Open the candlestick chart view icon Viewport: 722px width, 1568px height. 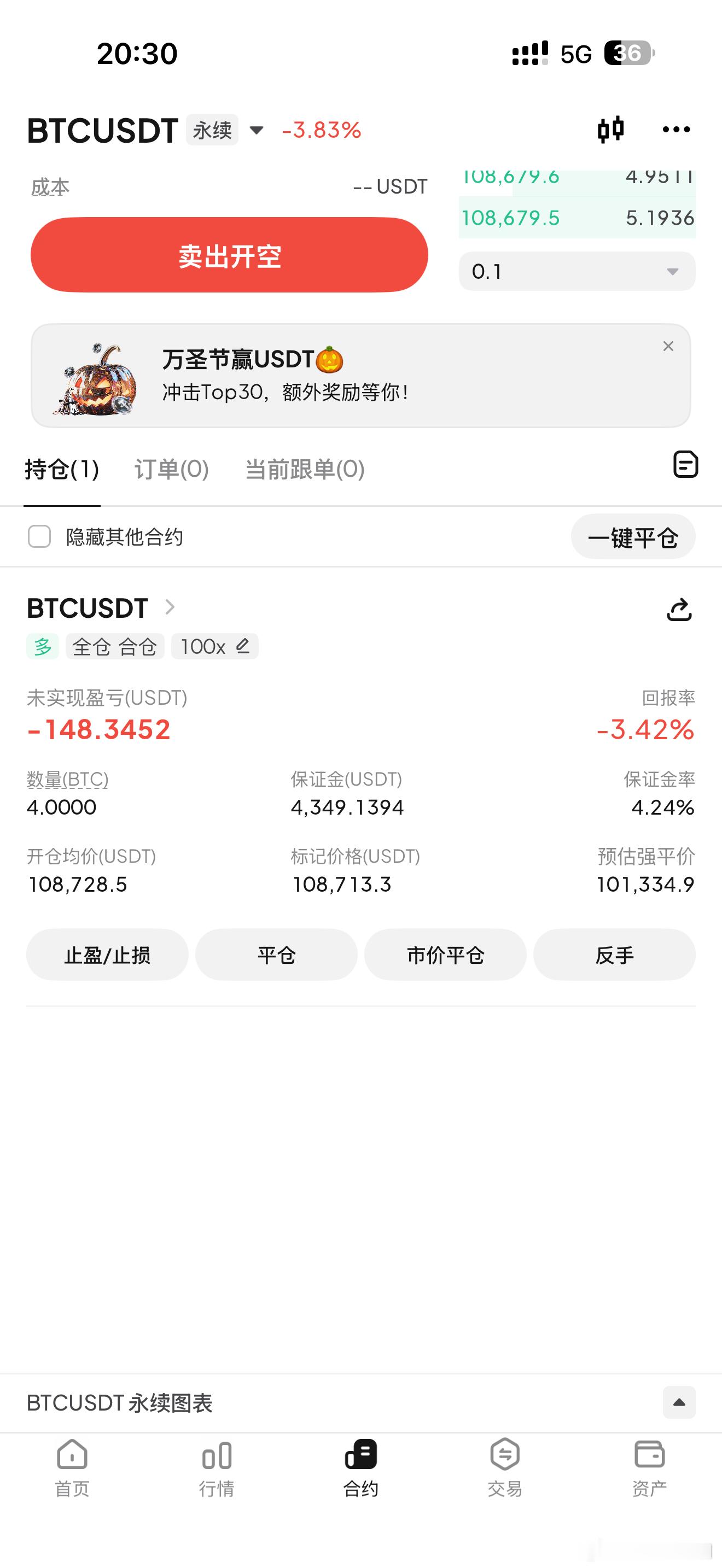[611, 129]
